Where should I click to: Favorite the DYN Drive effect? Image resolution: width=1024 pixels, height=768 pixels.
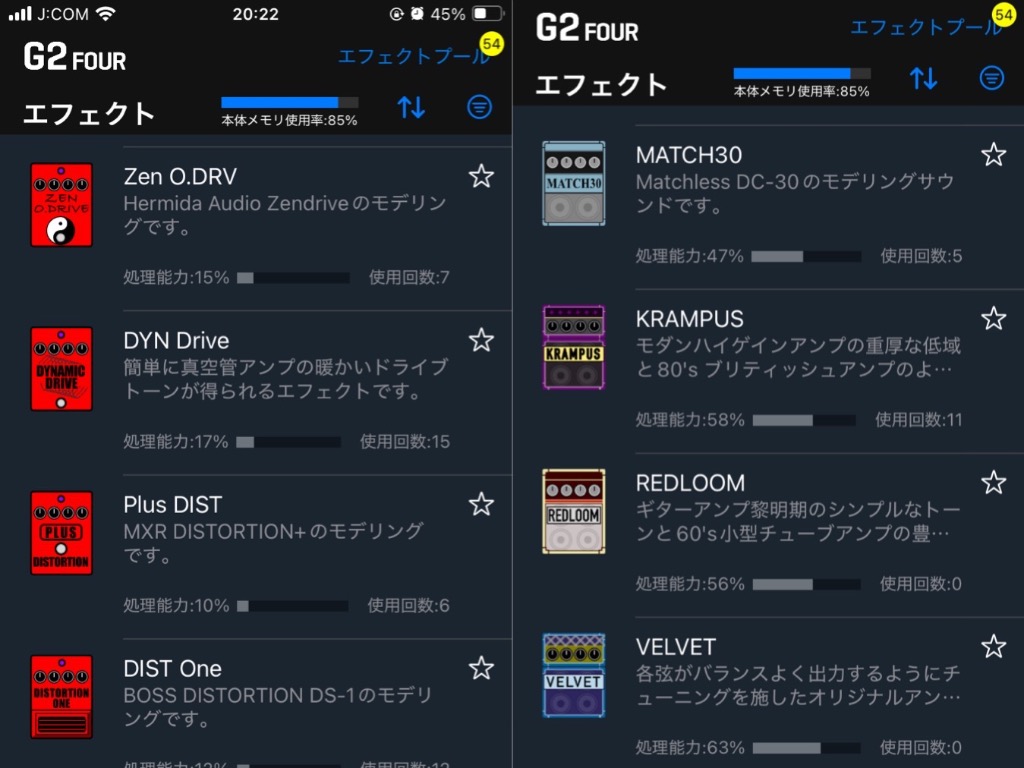click(481, 340)
